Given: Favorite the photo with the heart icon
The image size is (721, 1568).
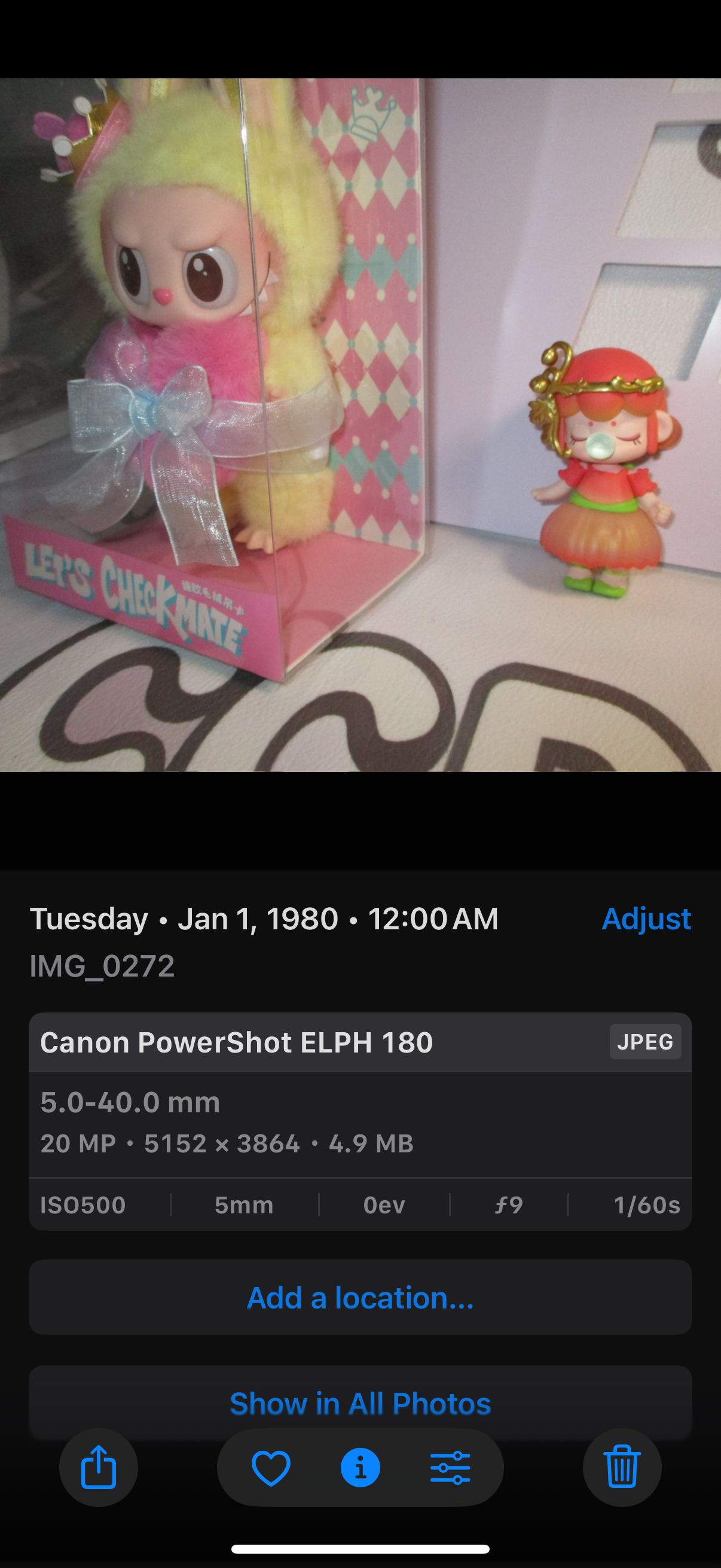Looking at the screenshot, I should coord(271,1467).
